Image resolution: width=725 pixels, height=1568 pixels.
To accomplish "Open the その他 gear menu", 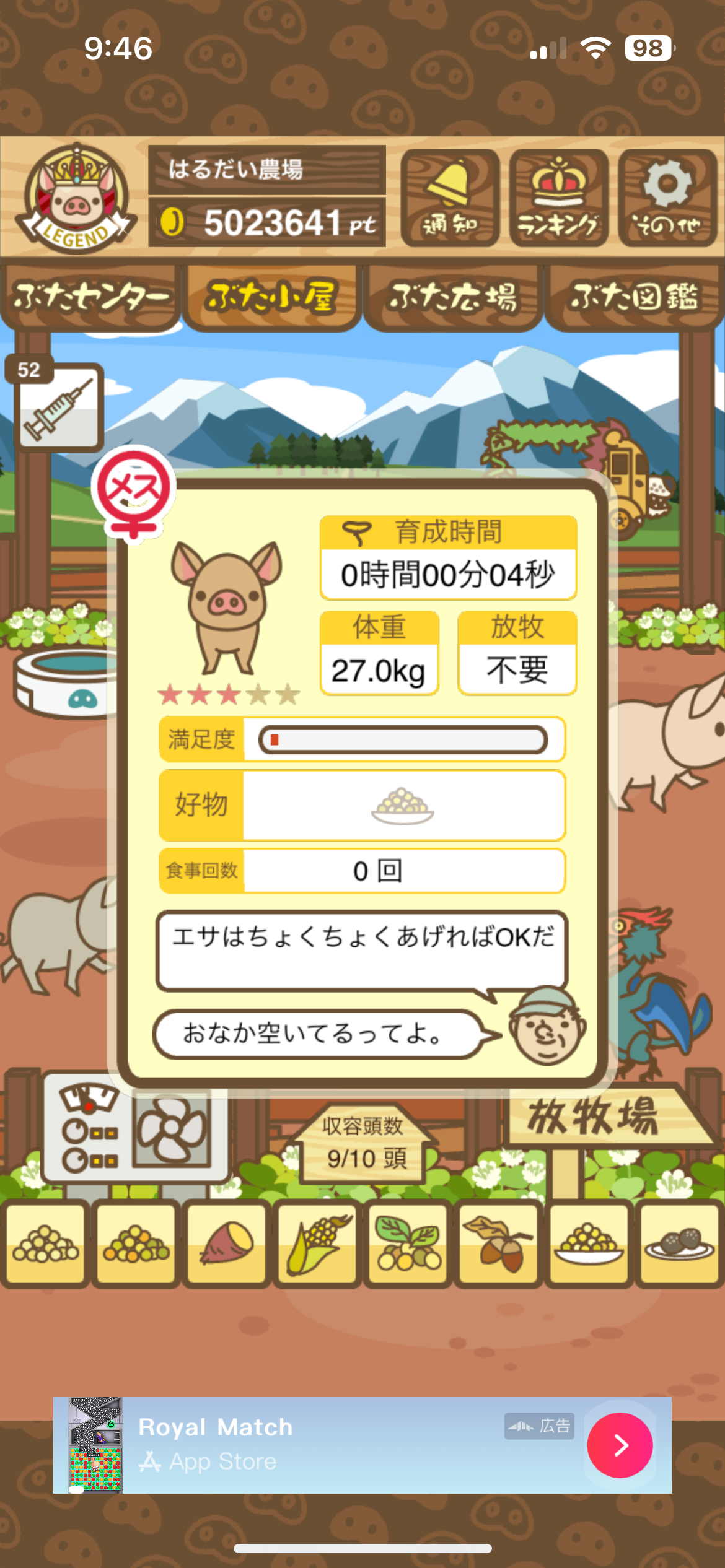I will coord(667,198).
